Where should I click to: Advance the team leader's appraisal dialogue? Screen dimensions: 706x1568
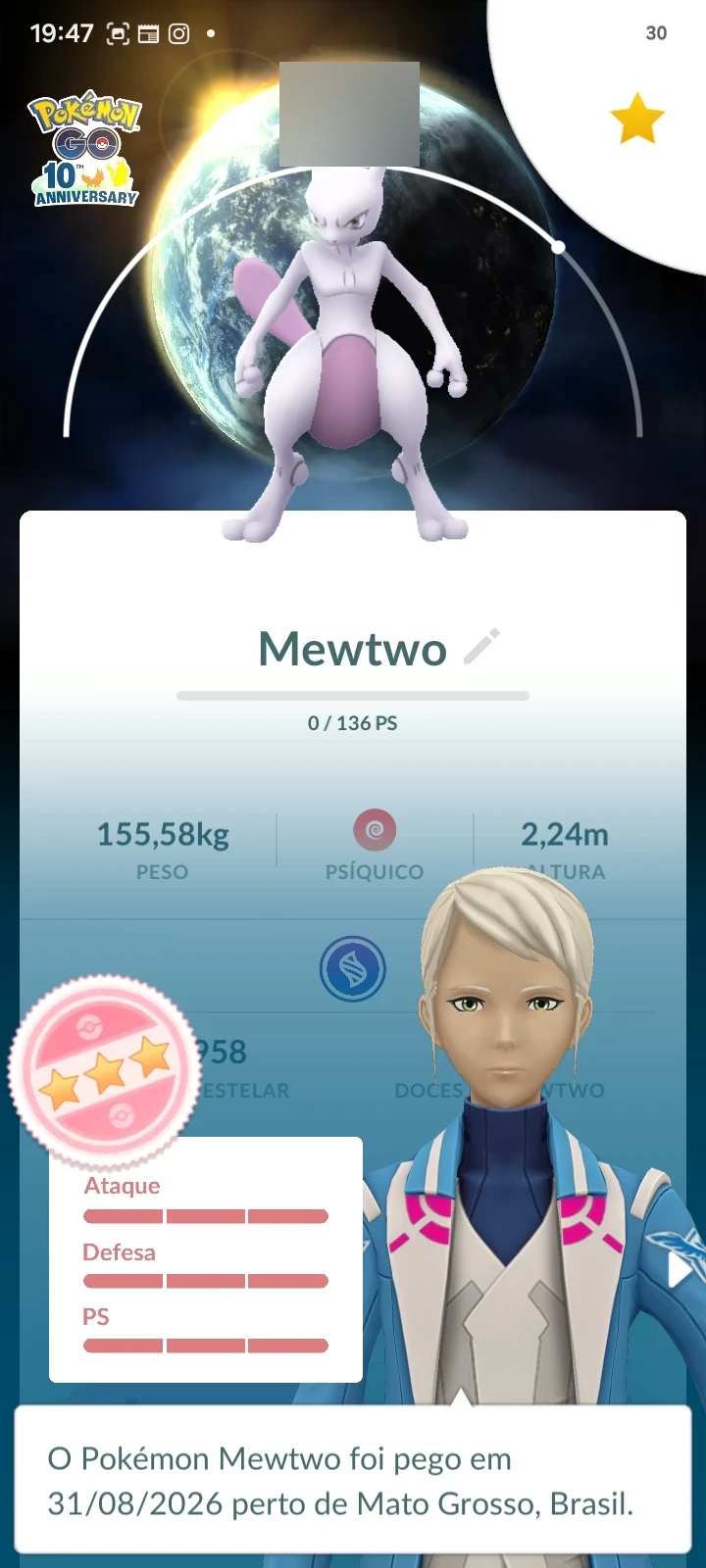[353, 1480]
